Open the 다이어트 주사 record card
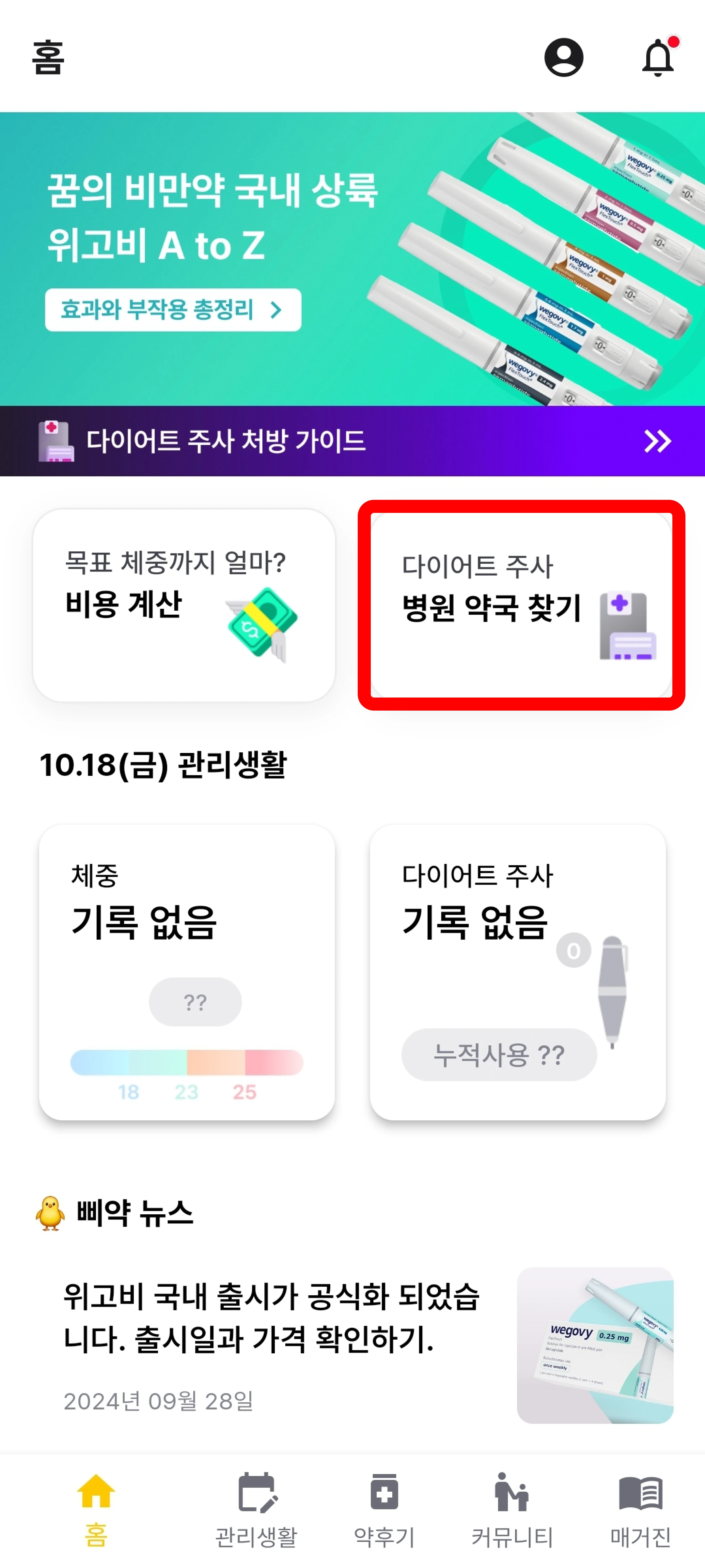This screenshot has width=705, height=1568. (517, 972)
